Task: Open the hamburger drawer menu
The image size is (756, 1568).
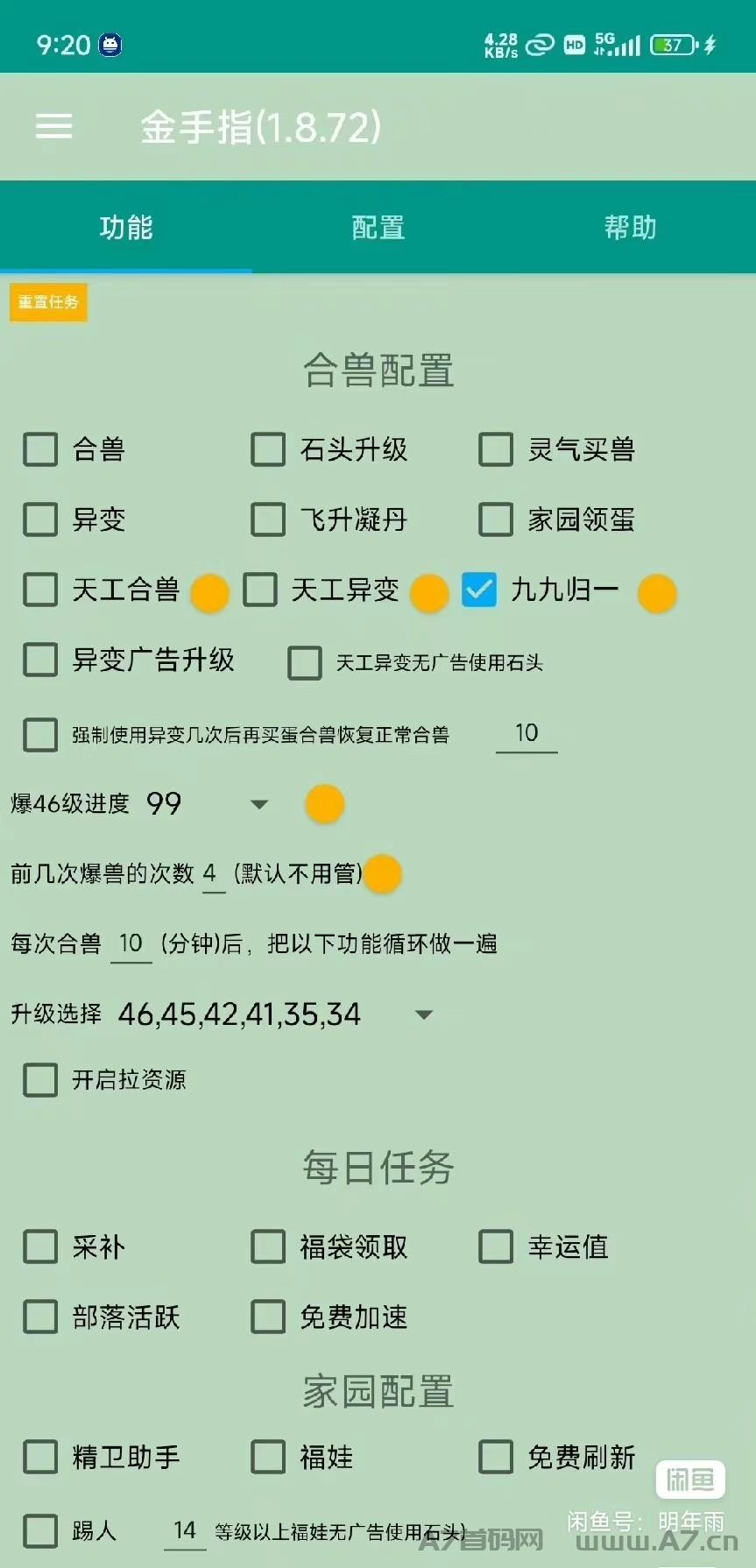Action: click(x=53, y=127)
